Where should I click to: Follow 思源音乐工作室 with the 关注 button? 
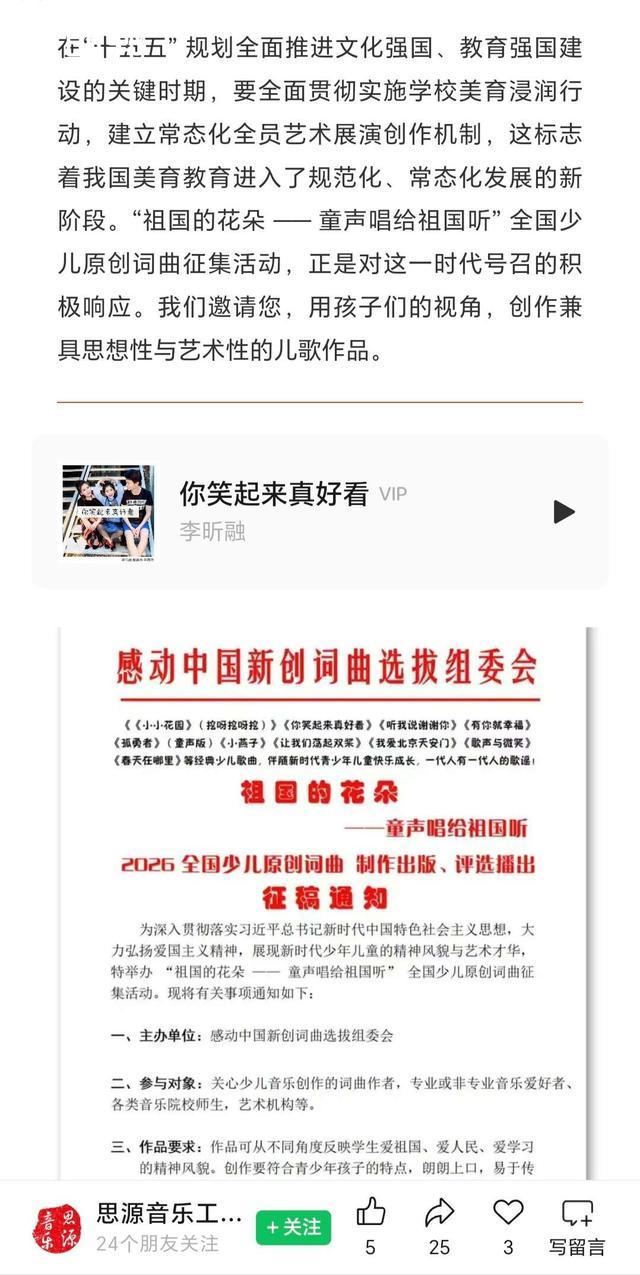[293, 1227]
